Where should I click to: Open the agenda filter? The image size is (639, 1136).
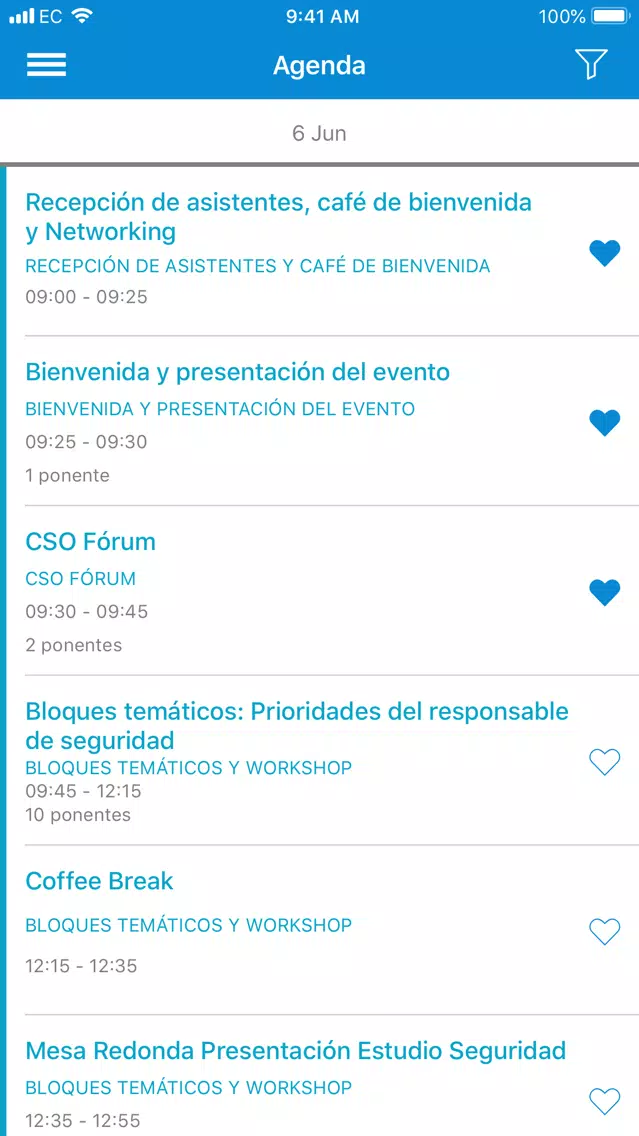tap(590, 64)
